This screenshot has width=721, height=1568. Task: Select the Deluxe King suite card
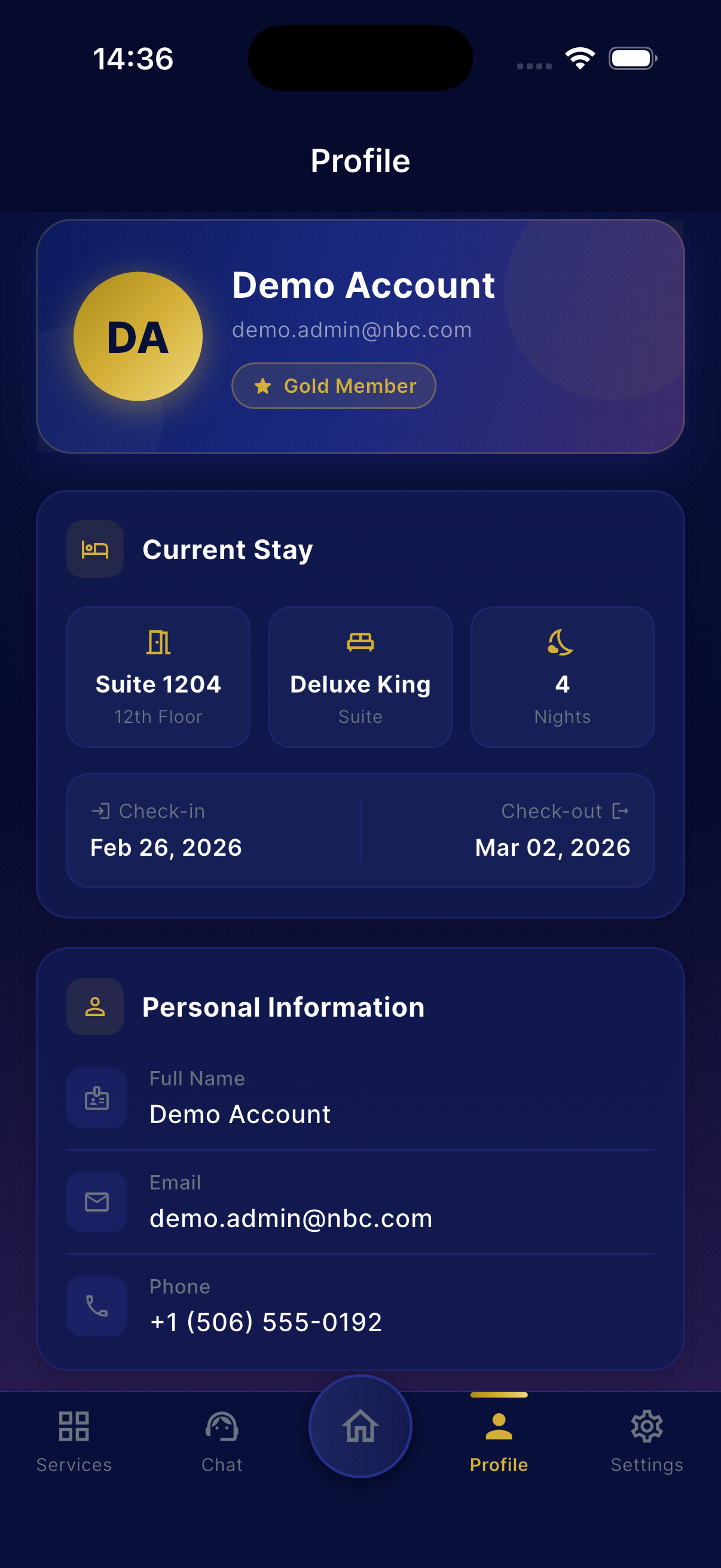tap(359, 677)
